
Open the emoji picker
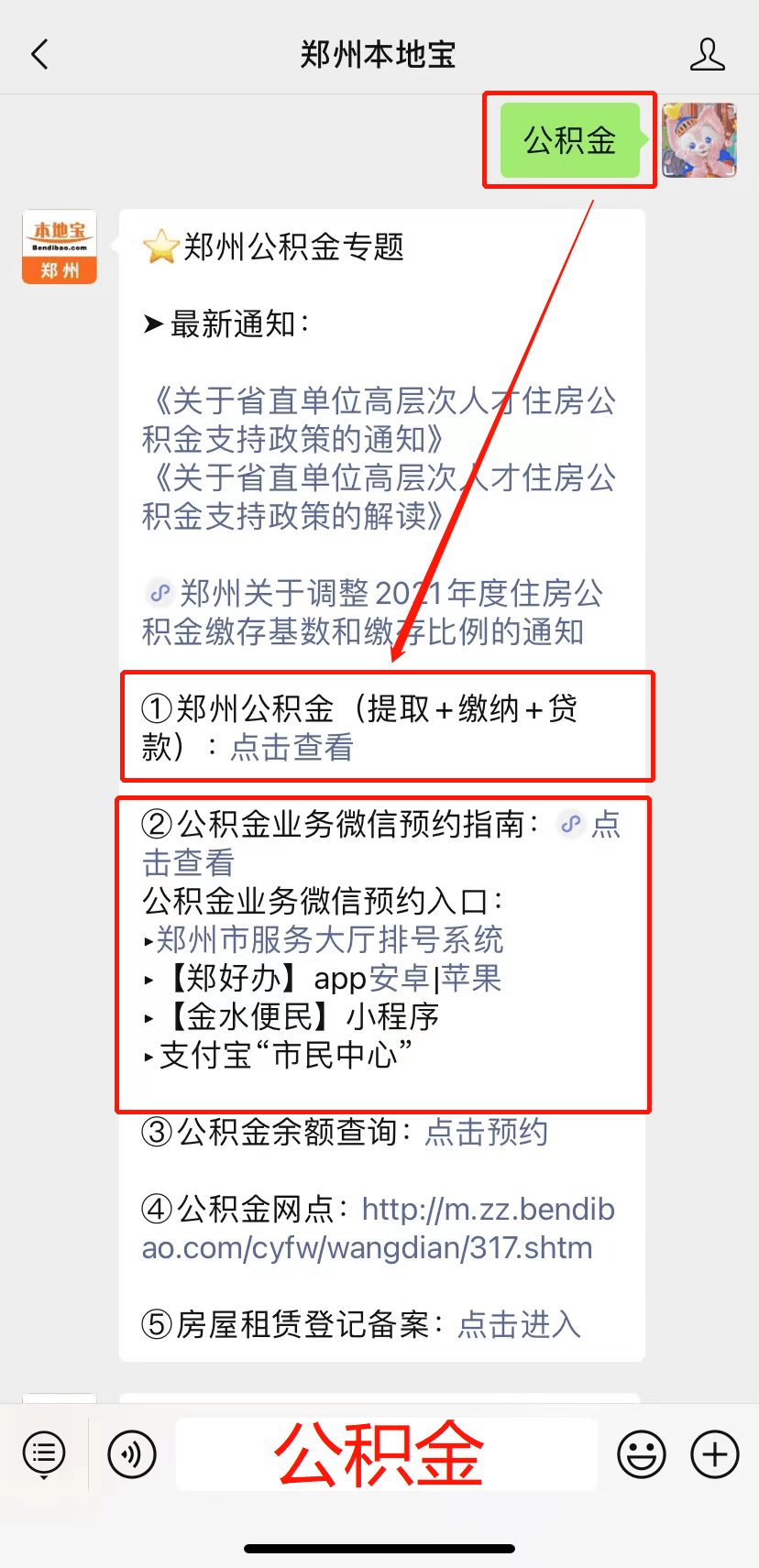pyautogui.click(x=642, y=1453)
